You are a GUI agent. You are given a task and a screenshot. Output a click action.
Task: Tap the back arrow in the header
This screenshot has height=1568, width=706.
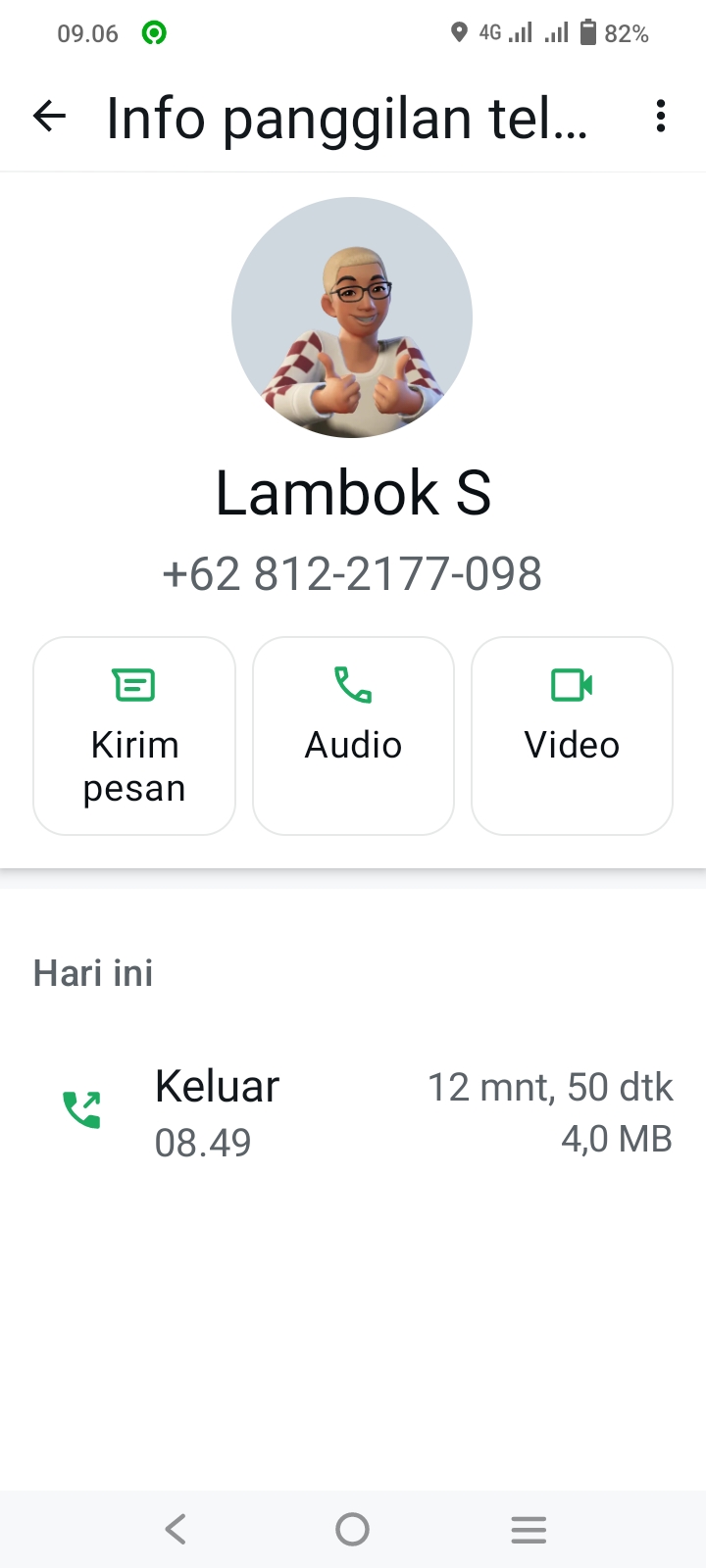pyautogui.click(x=48, y=117)
